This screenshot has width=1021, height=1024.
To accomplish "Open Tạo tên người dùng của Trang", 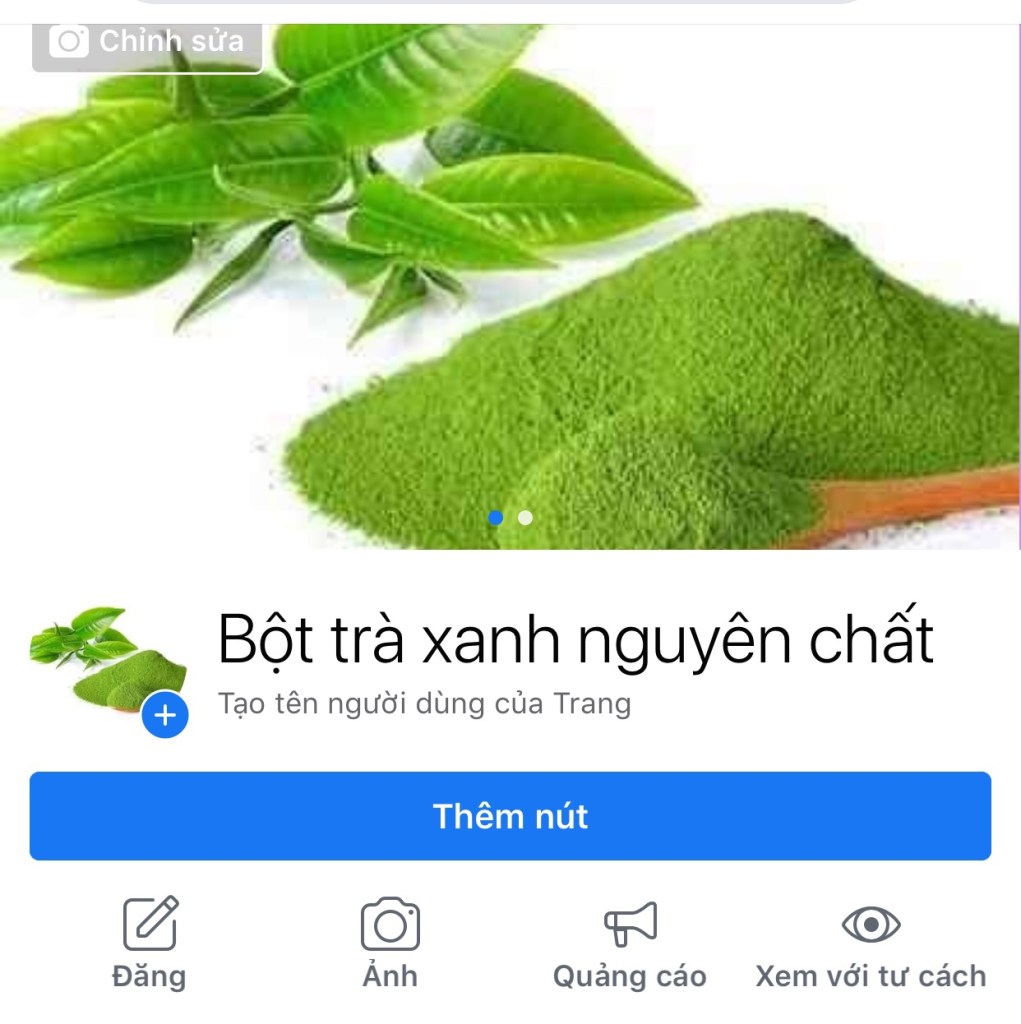I will 425,704.
